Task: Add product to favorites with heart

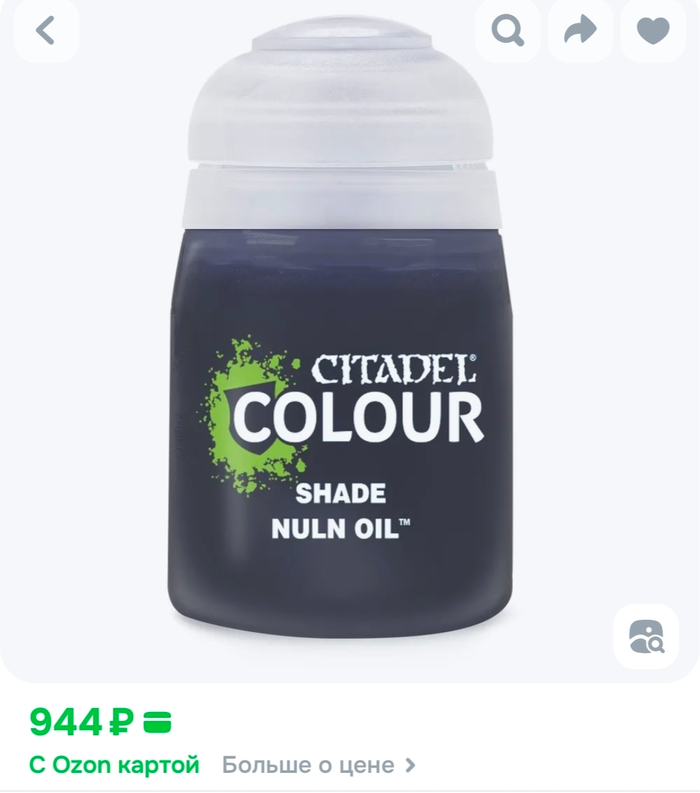Action: (x=653, y=31)
